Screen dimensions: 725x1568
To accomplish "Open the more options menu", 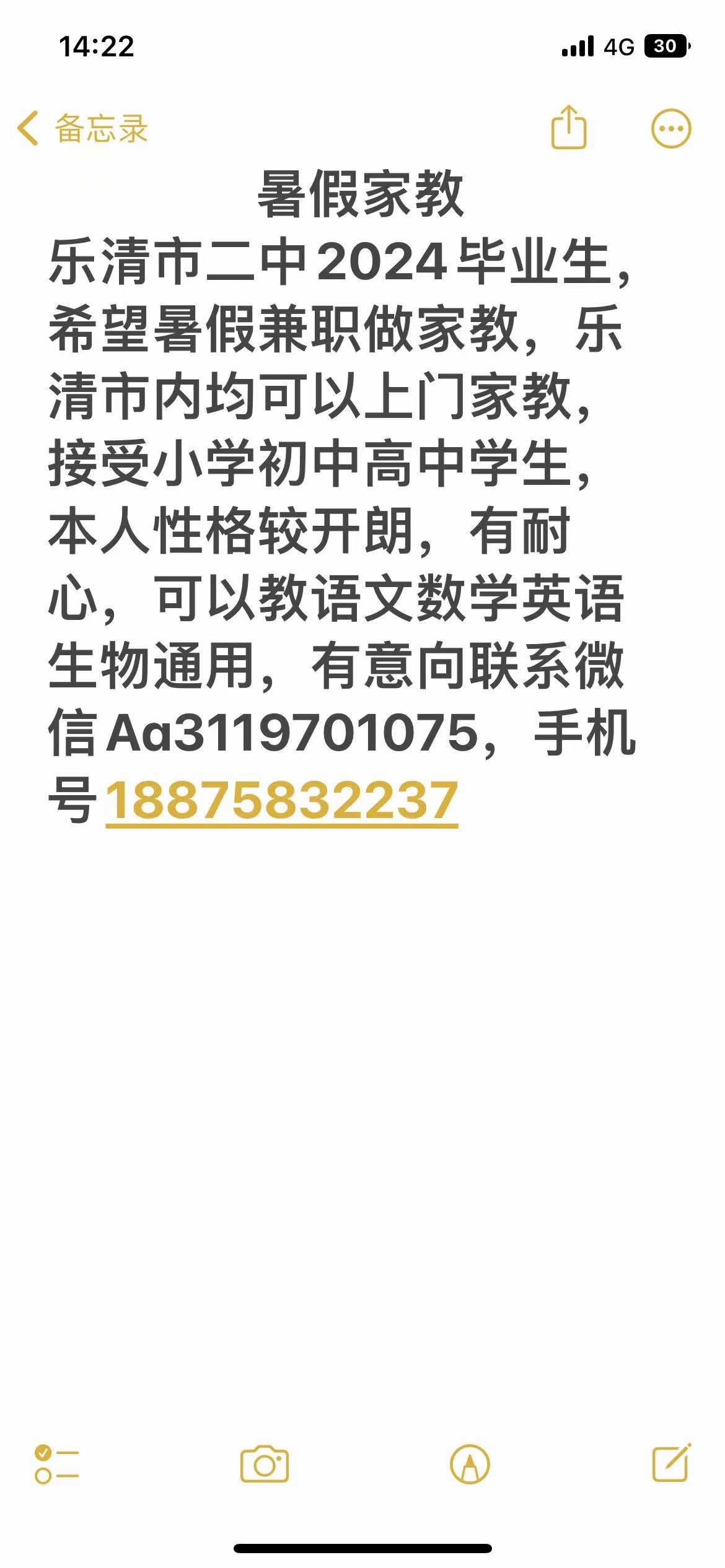I will pos(670,129).
